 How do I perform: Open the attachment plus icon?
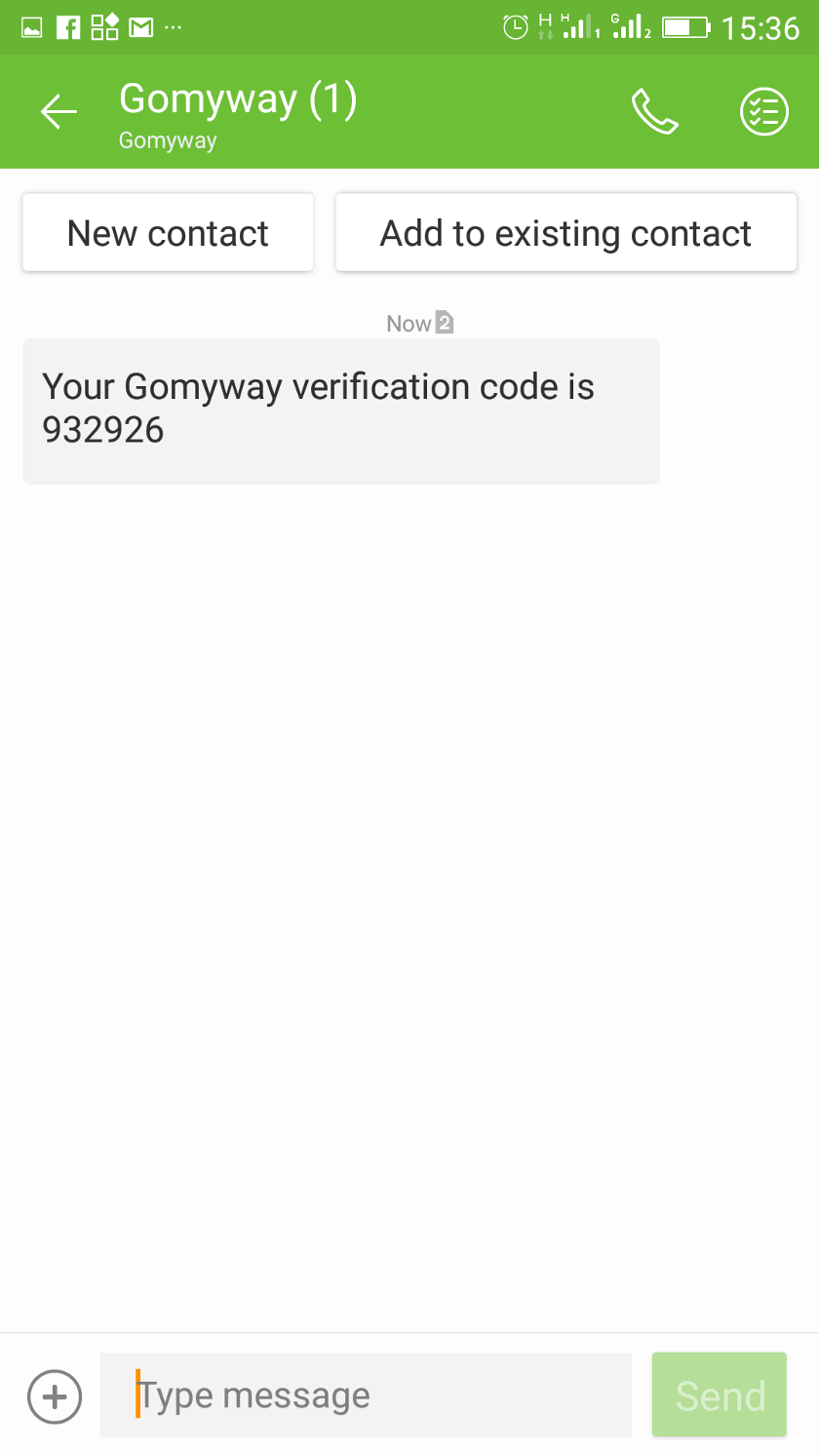tap(55, 1397)
